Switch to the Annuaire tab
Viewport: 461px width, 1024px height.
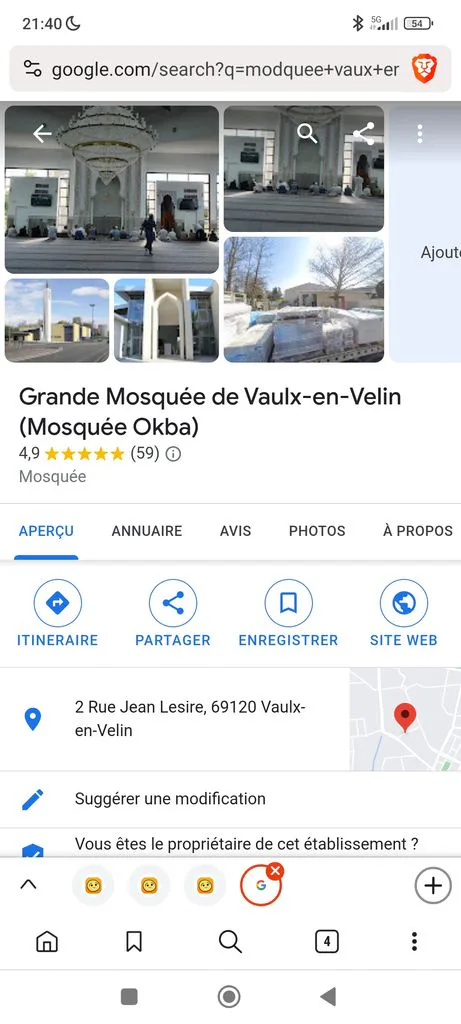[147, 531]
